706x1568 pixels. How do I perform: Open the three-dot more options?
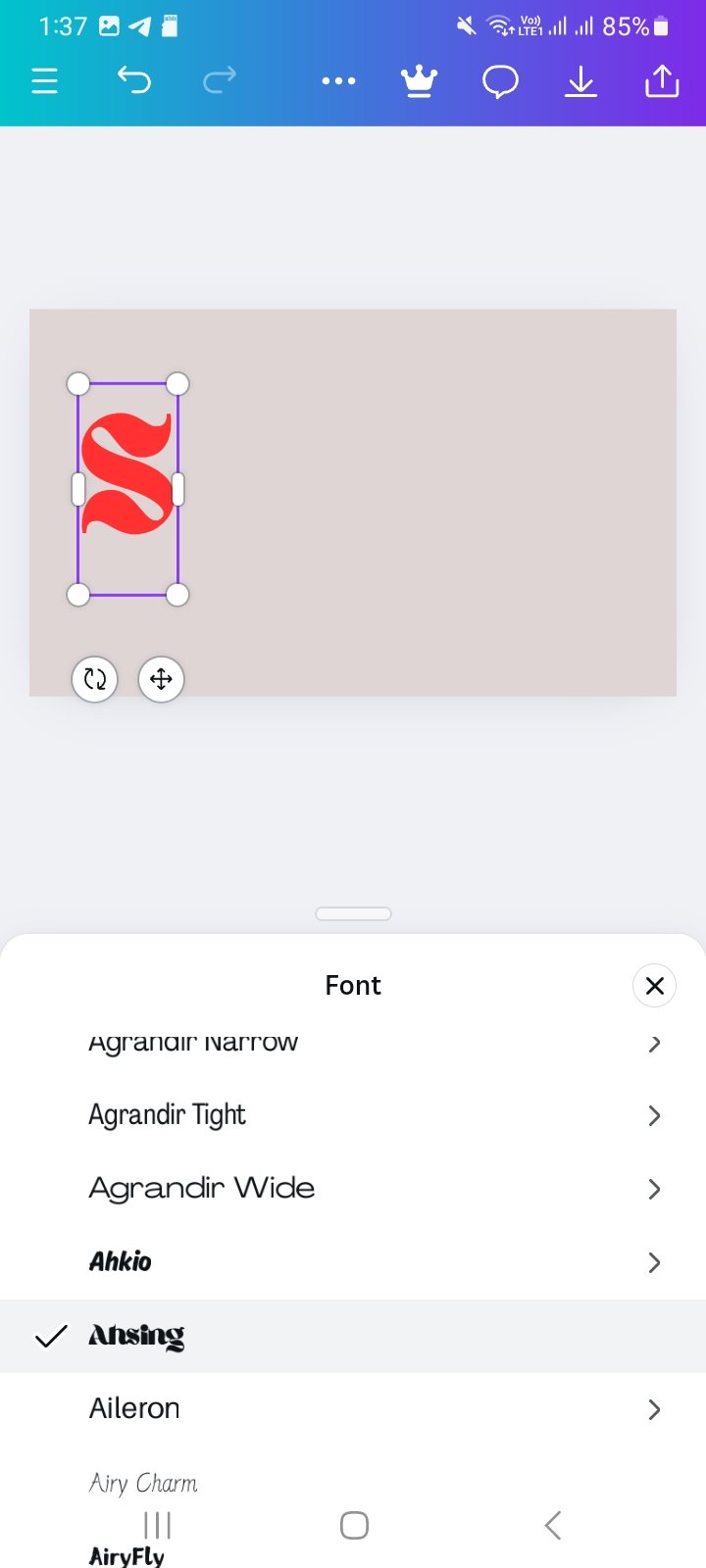(x=339, y=80)
